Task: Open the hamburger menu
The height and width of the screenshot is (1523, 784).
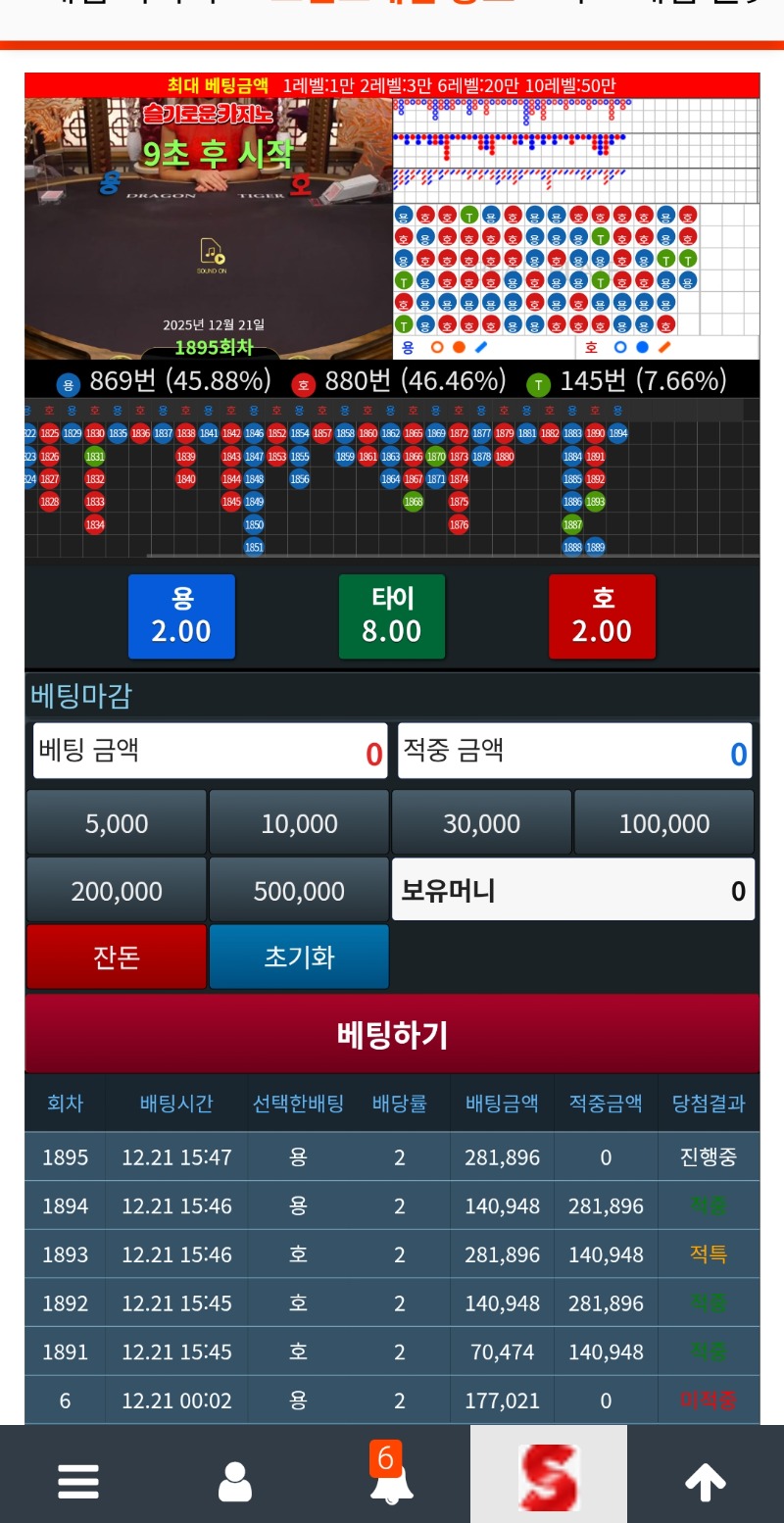Action: [78, 1481]
